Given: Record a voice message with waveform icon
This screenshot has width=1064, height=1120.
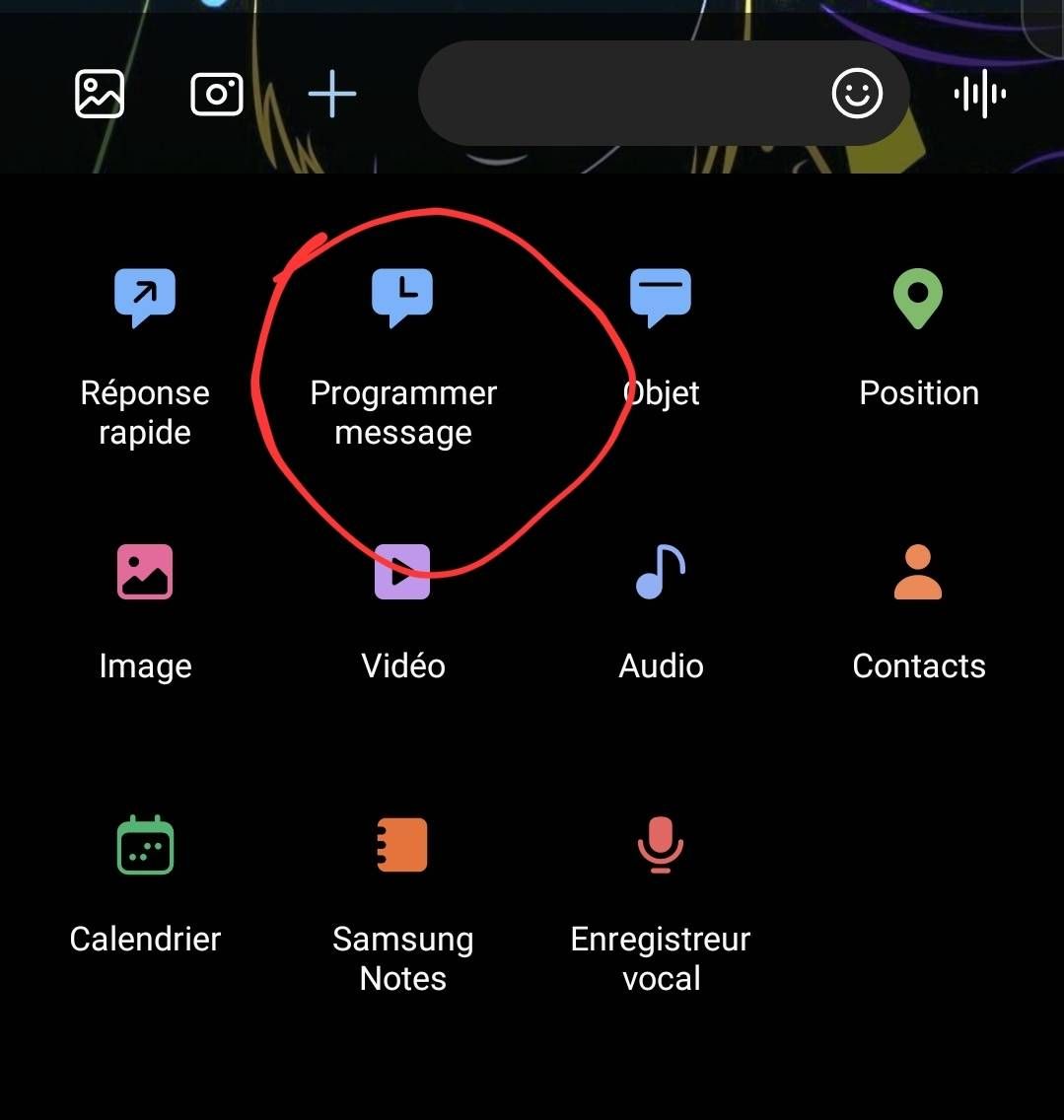Looking at the screenshot, I should tap(980, 95).
